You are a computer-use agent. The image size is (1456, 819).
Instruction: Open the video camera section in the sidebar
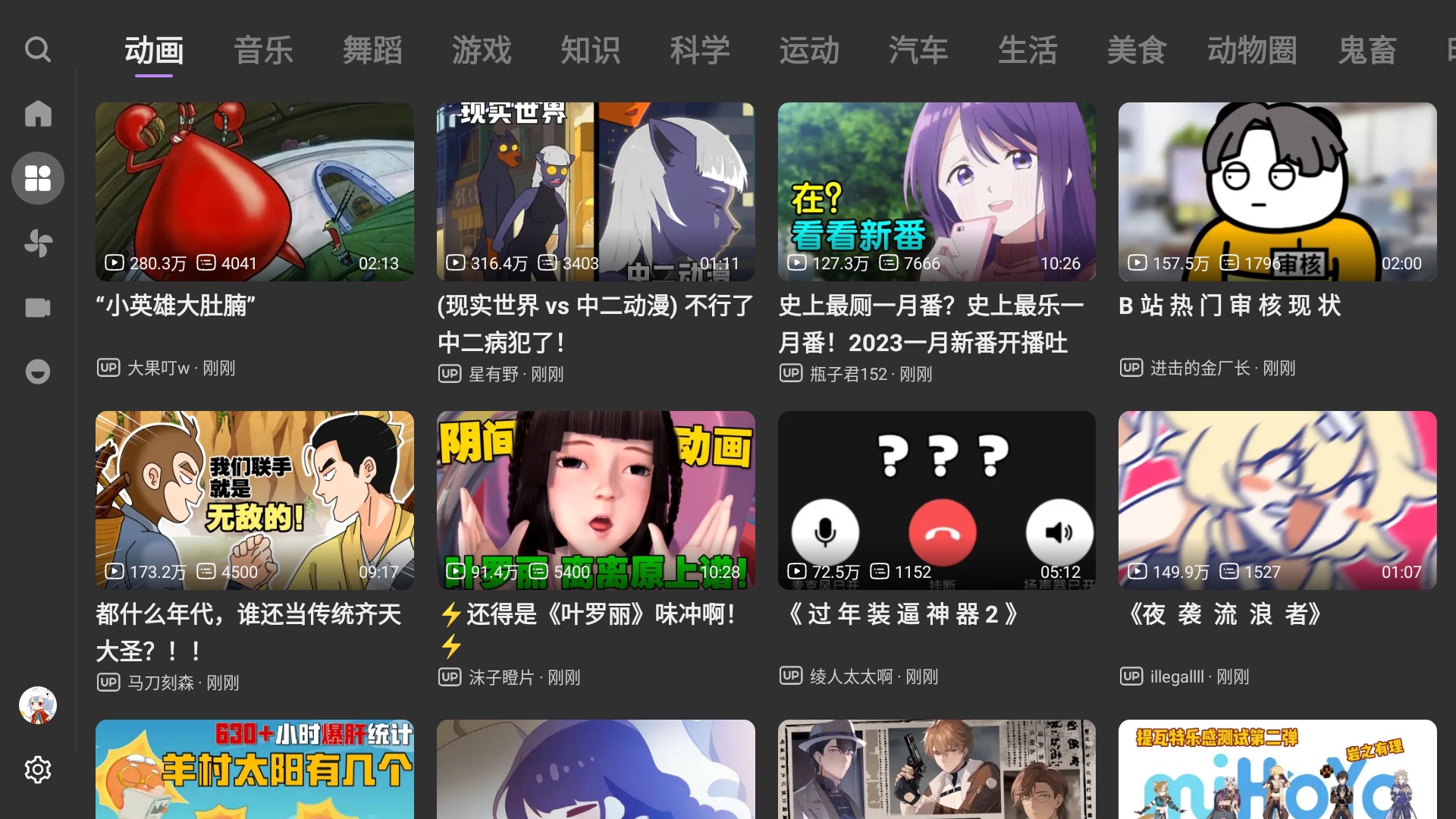[37, 307]
